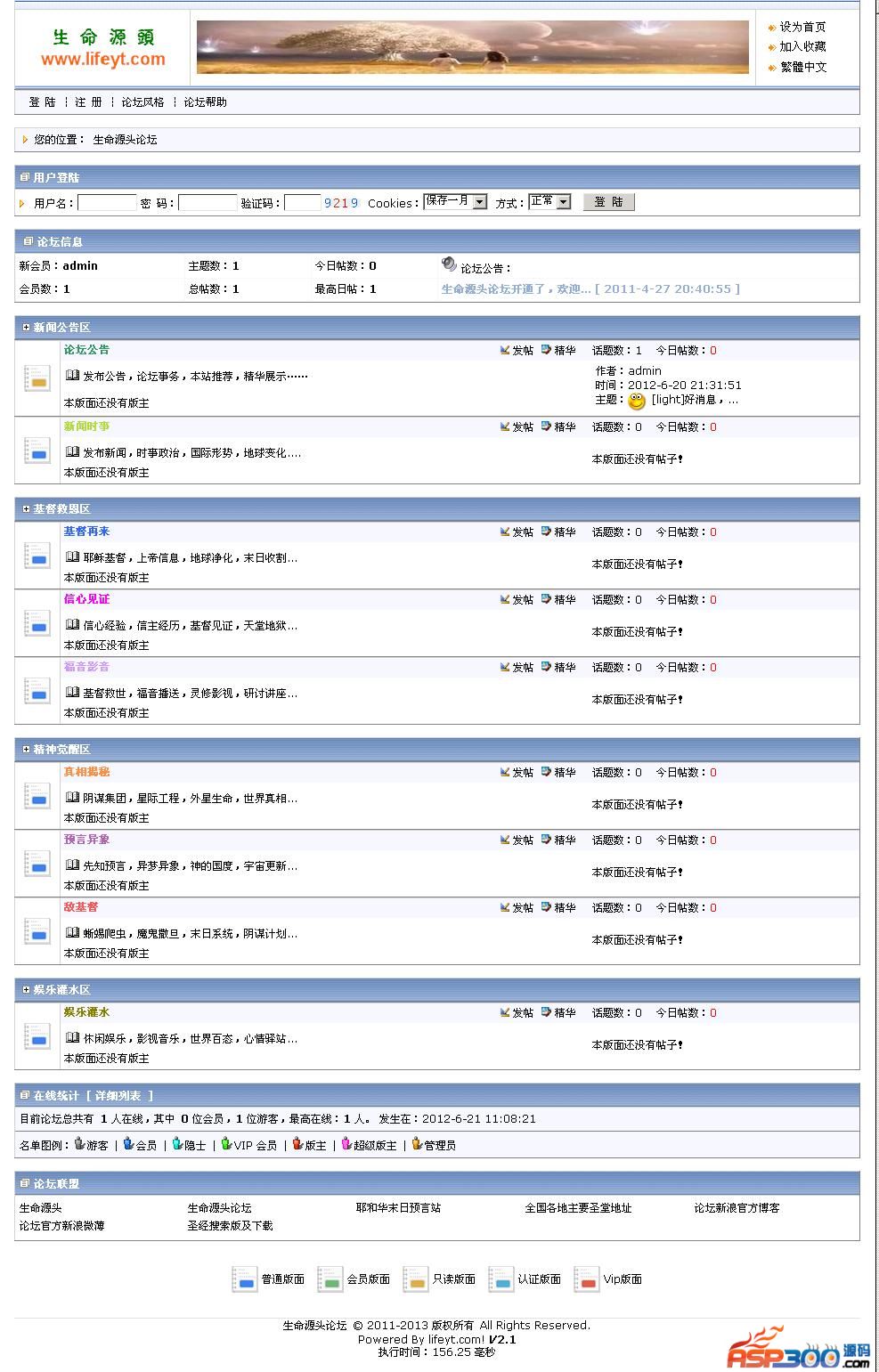This screenshot has height=1372, width=879.
Task: Focus the 验证码 input field
Action: click(x=303, y=203)
